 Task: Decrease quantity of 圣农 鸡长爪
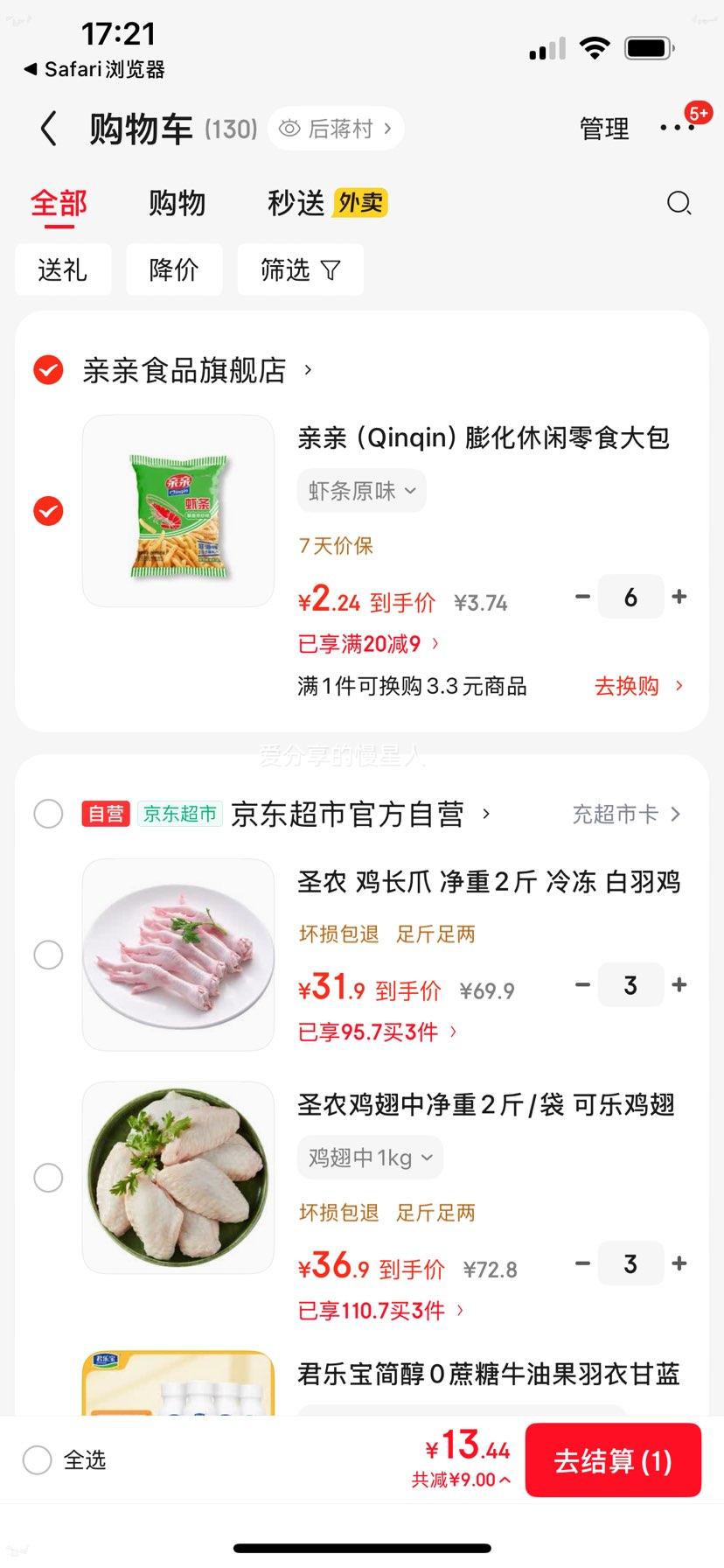coord(582,985)
